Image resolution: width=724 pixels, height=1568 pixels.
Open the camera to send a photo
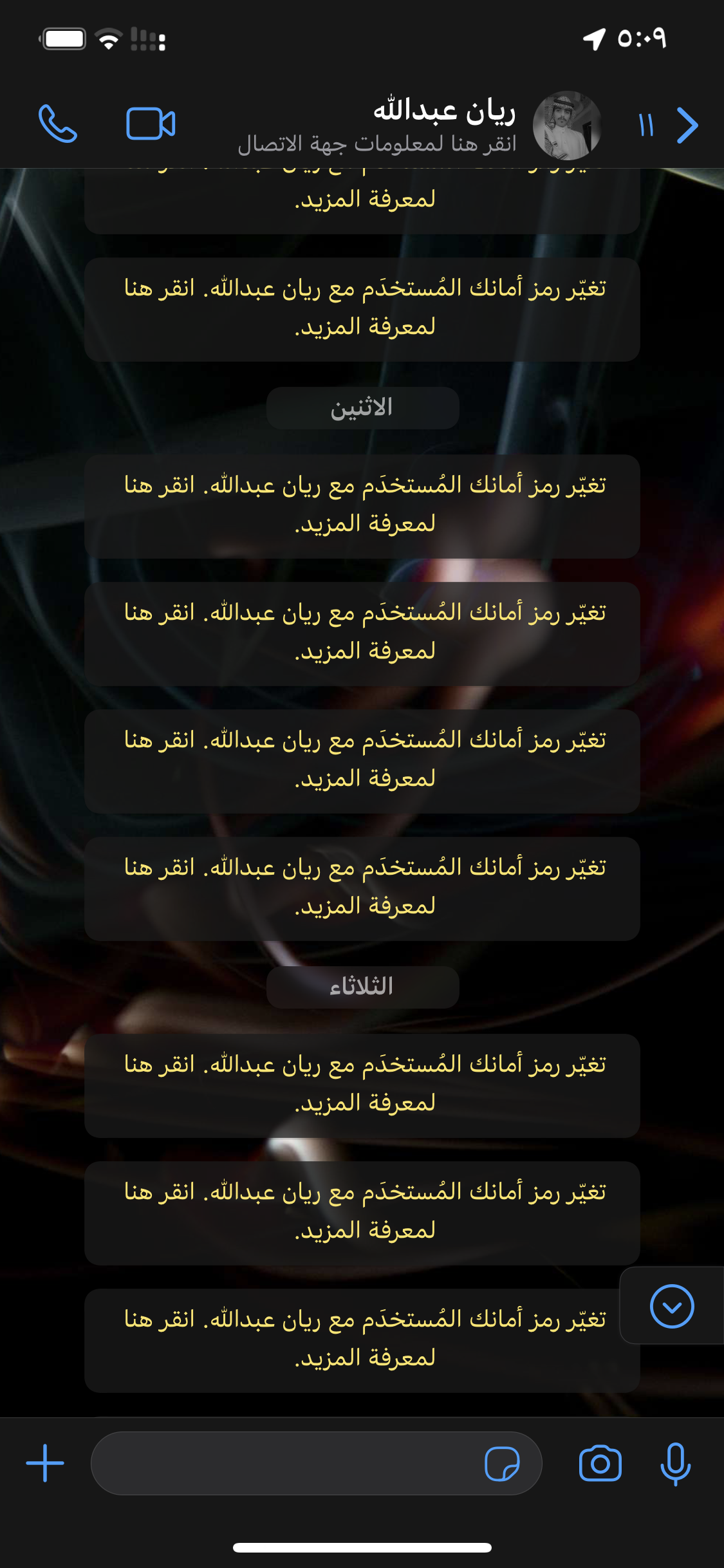click(600, 1464)
